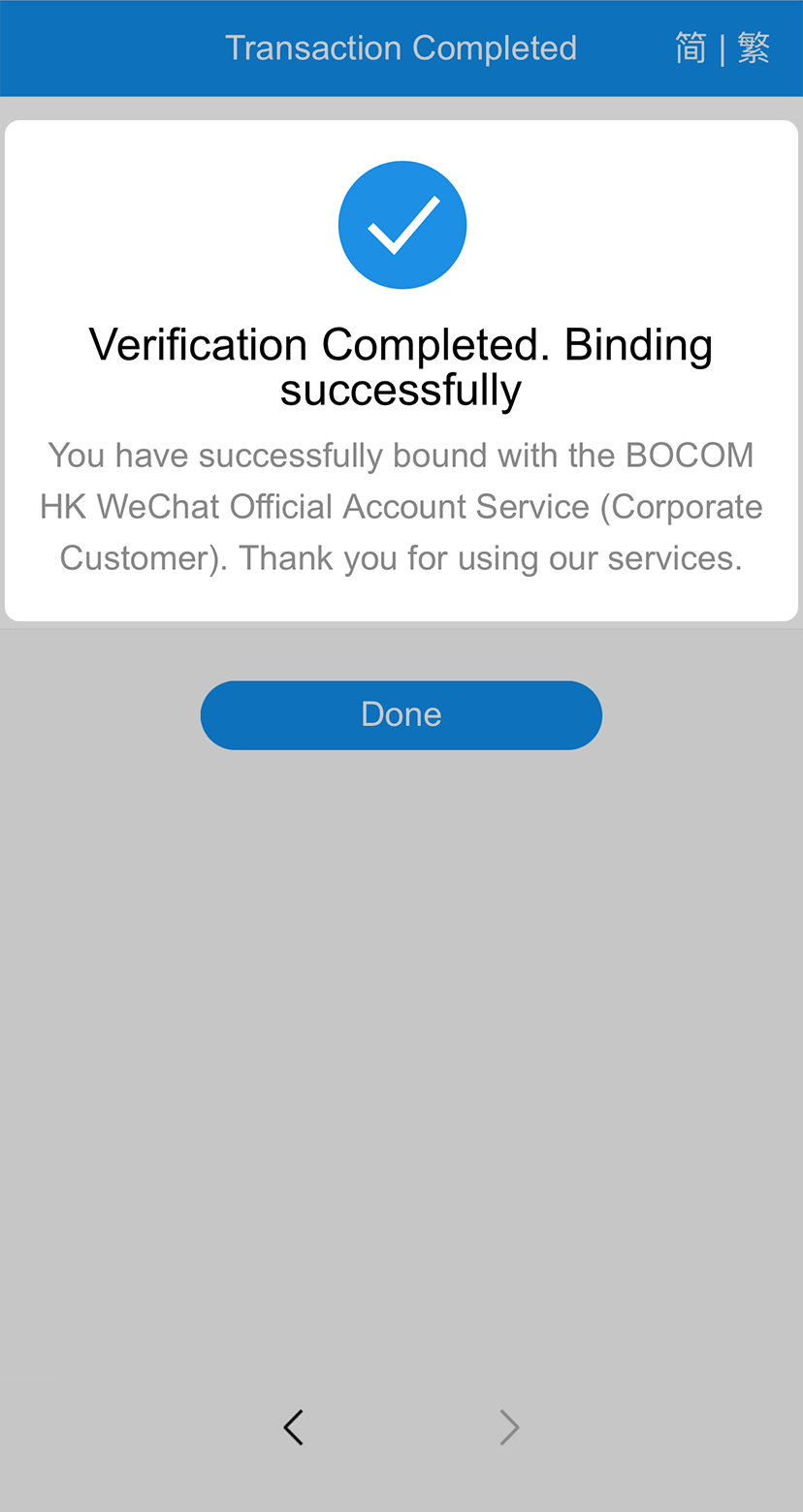Go back using the left arrow
The height and width of the screenshot is (1512, 803).
pos(294,1427)
